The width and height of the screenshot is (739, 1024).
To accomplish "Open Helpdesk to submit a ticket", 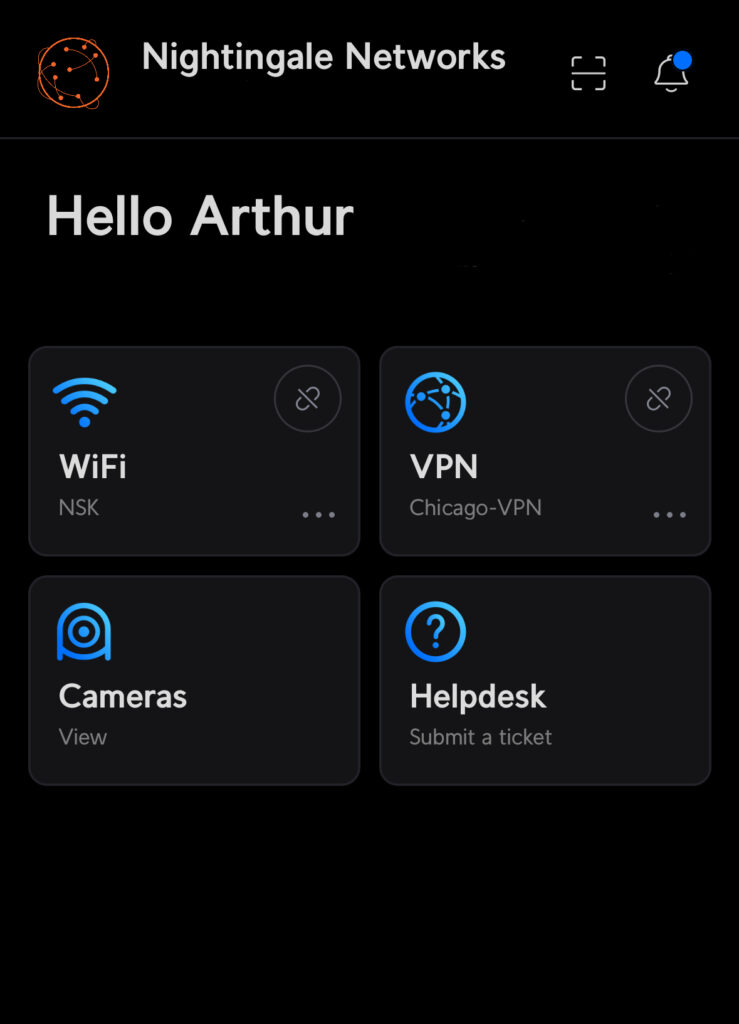I will [544, 680].
